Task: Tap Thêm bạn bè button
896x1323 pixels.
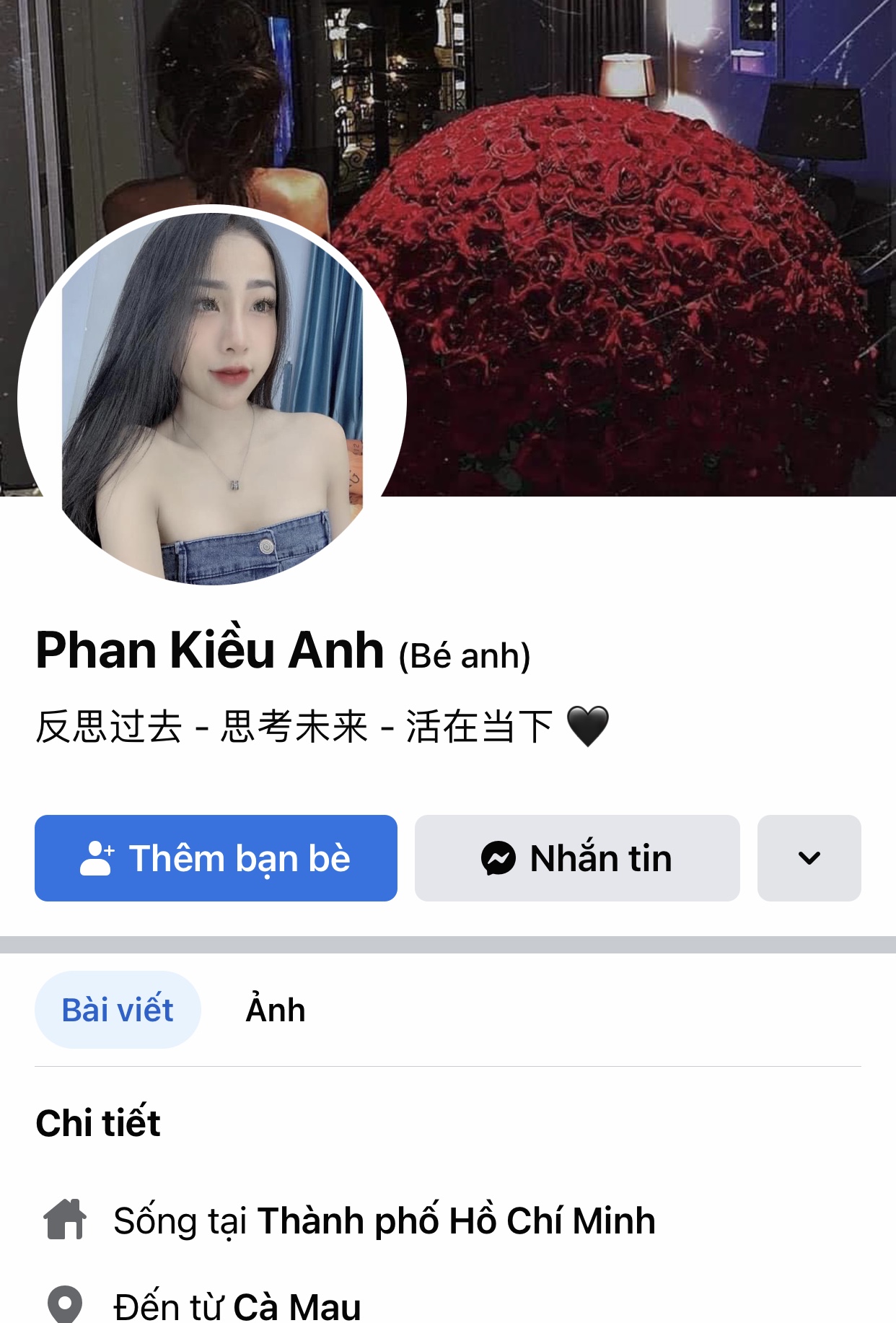Action: pyautogui.click(x=216, y=858)
